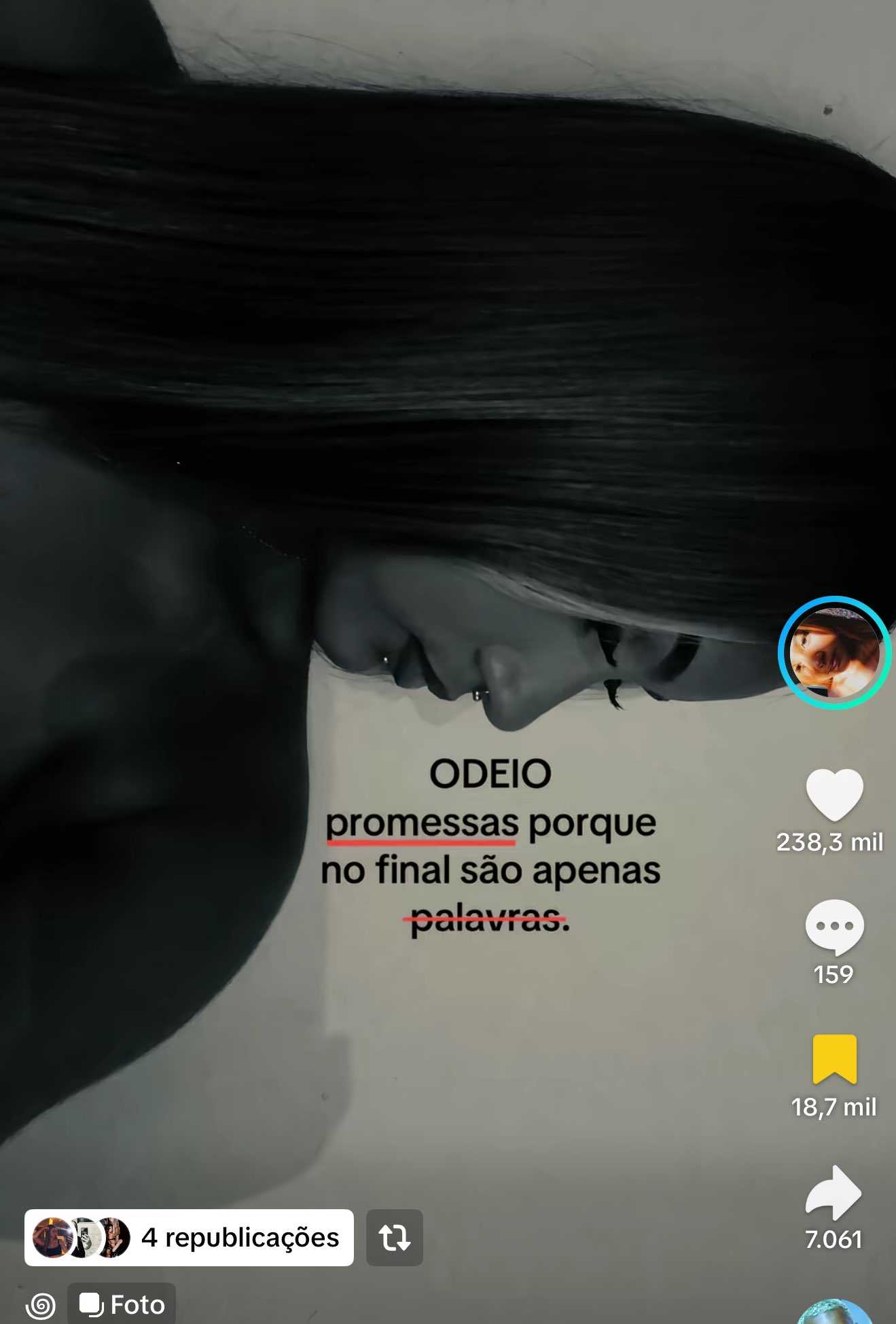Tap the Foto label chip
The image size is (896, 1324).
point(122,1305)
